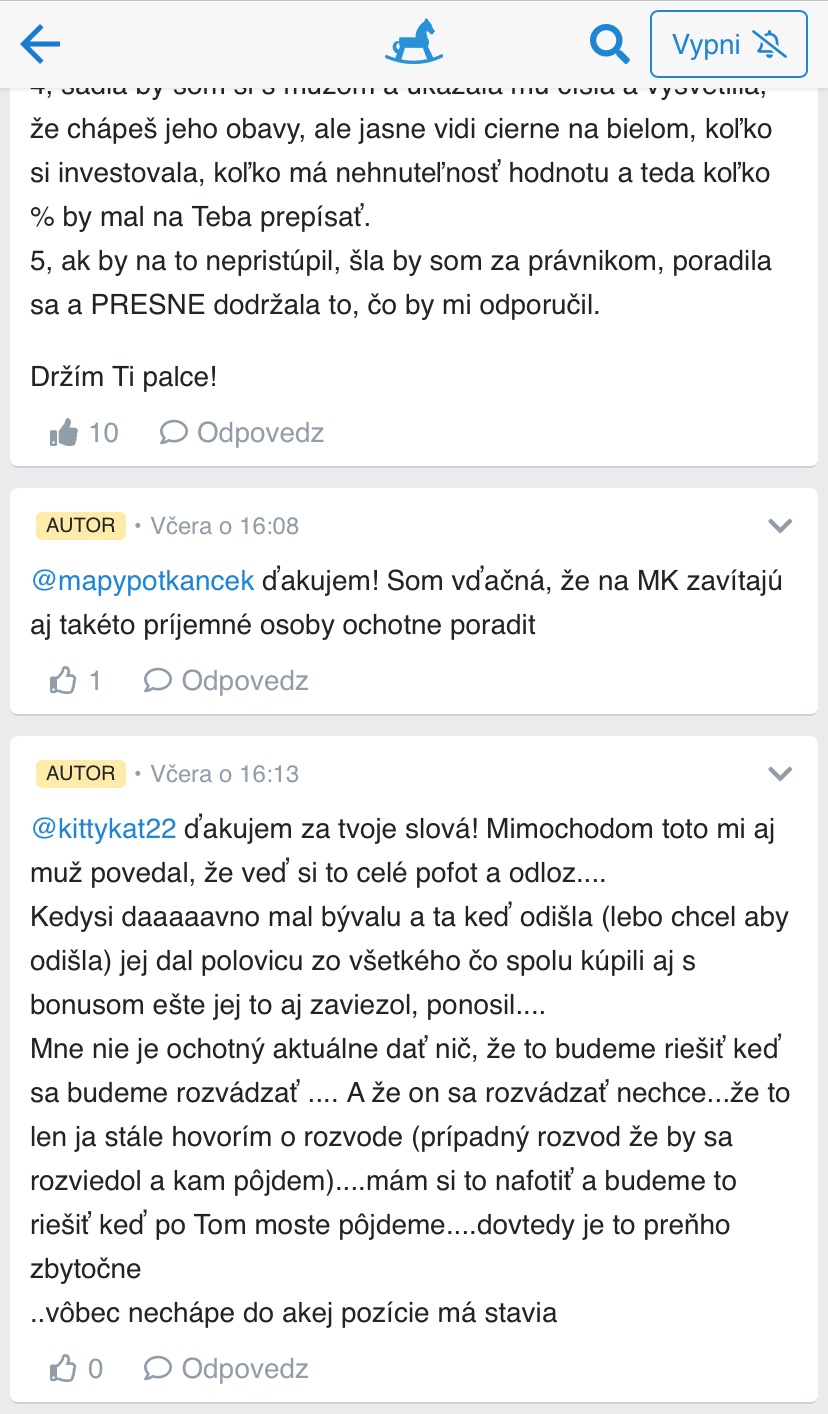Screen dimensions: 828x1414
Task: Like the author's 16:08 comment
Action: pyautogui.click(x=75, y=681)
